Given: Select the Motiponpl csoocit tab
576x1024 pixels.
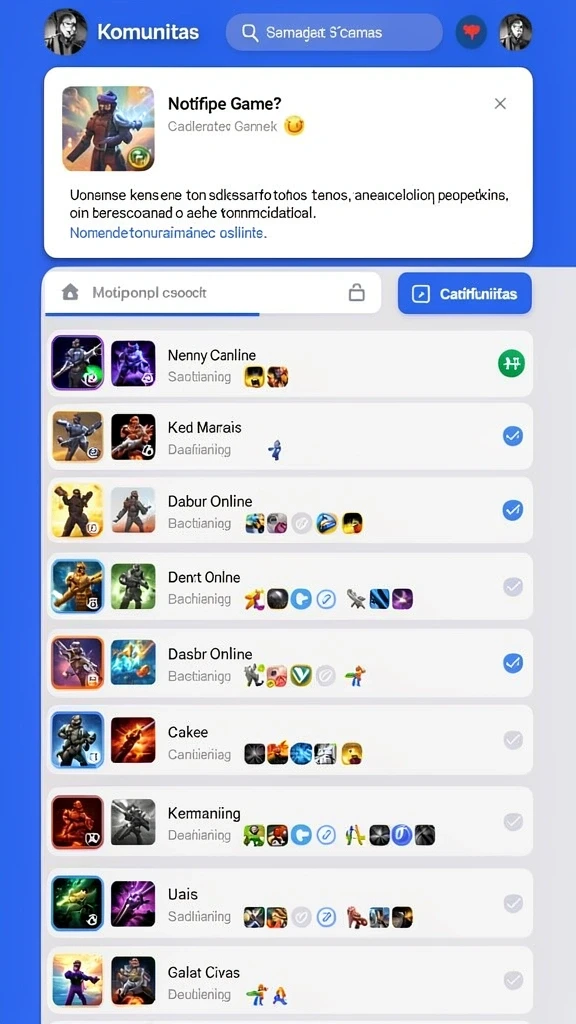Looking at the screenshot, I should (x=213, y=293).
